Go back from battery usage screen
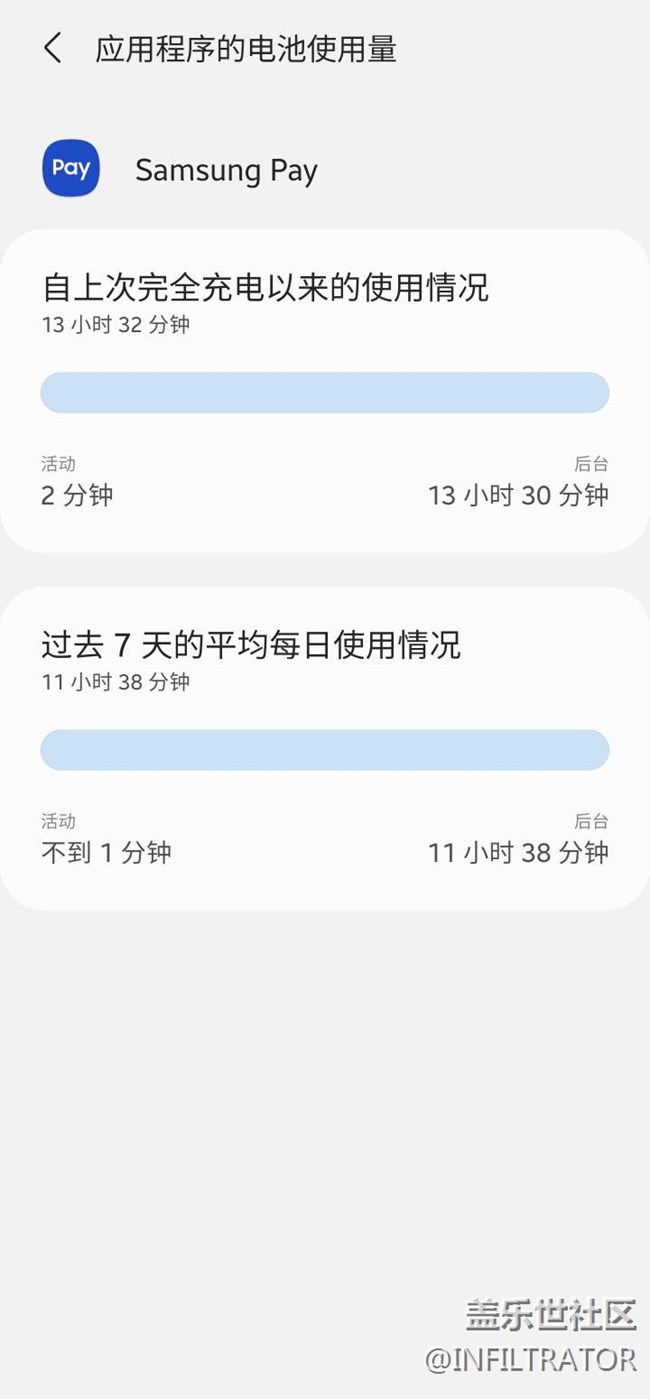Viewport: 650px width, 1399px height. 53,48
